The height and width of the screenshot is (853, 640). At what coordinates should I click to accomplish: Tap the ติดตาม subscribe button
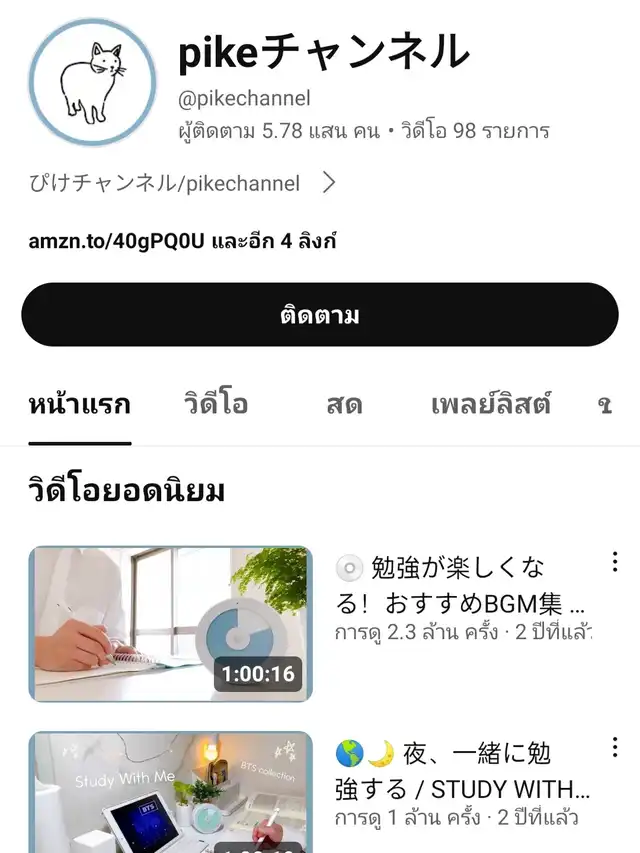click(x=320, y=315)
